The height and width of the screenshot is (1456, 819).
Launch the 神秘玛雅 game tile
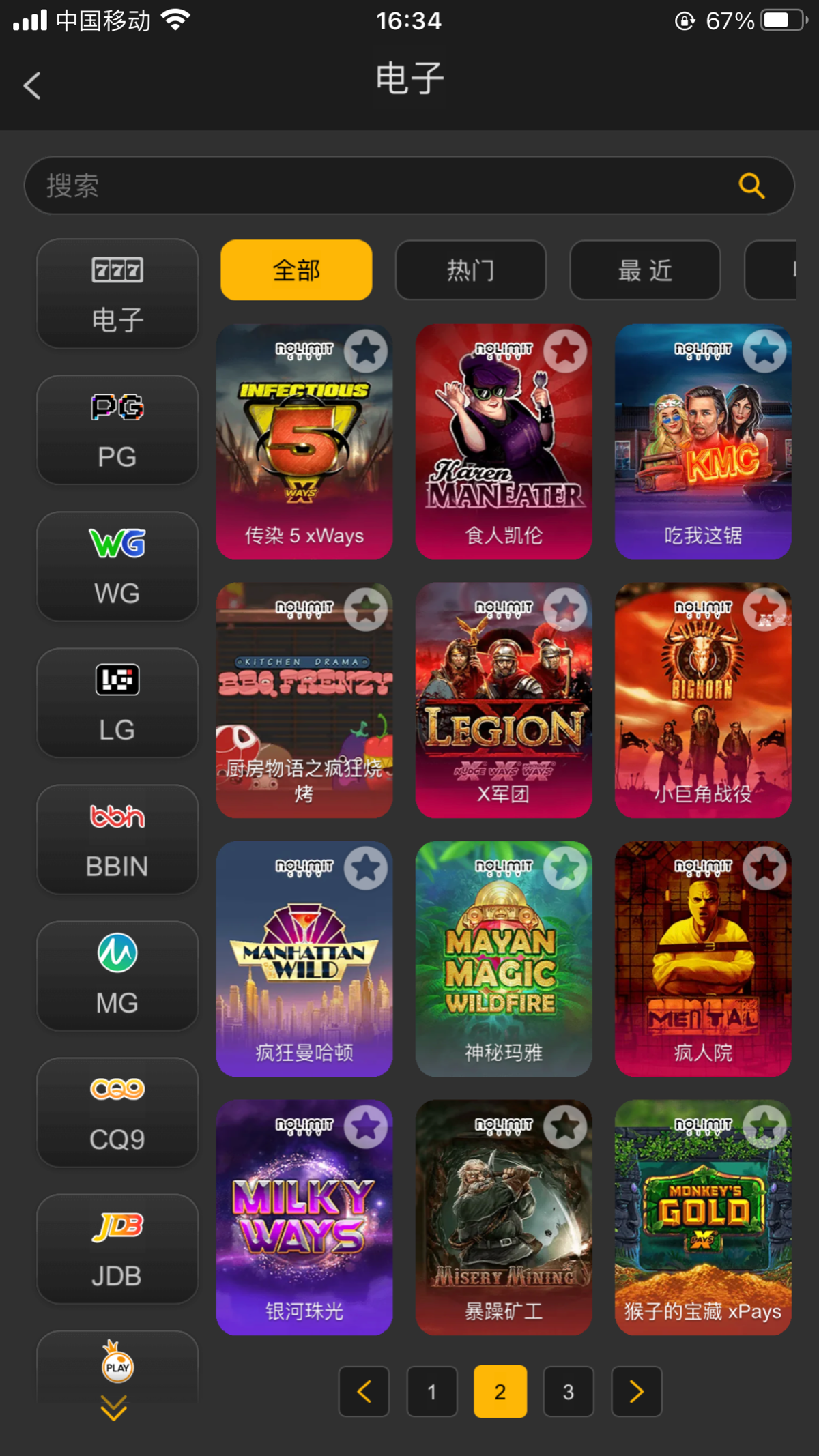(504, 969)
